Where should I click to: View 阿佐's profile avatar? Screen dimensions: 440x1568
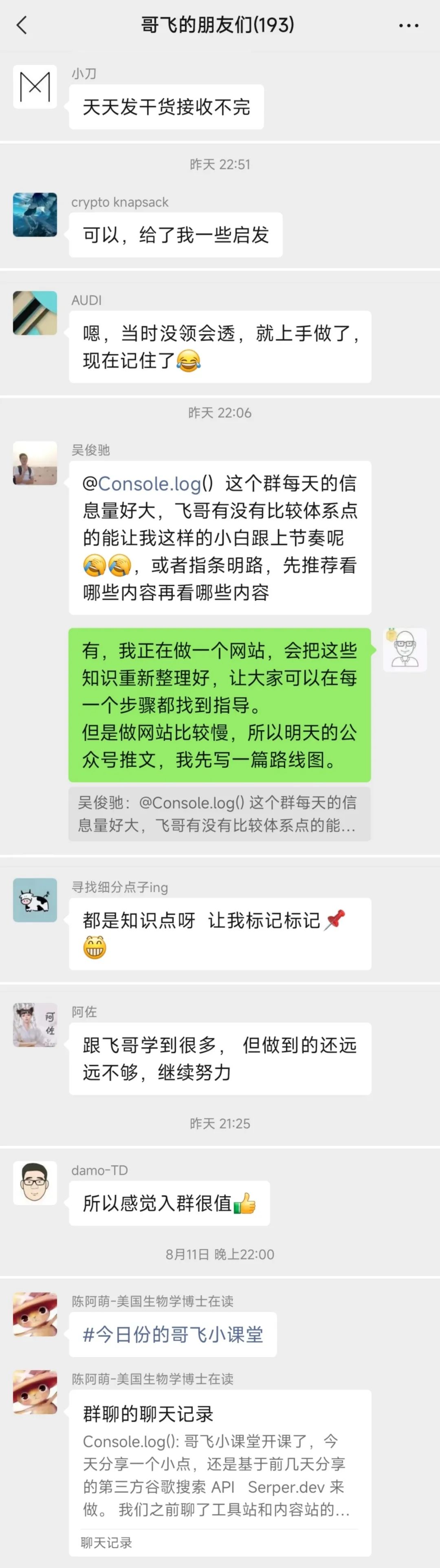point(35,1025)
